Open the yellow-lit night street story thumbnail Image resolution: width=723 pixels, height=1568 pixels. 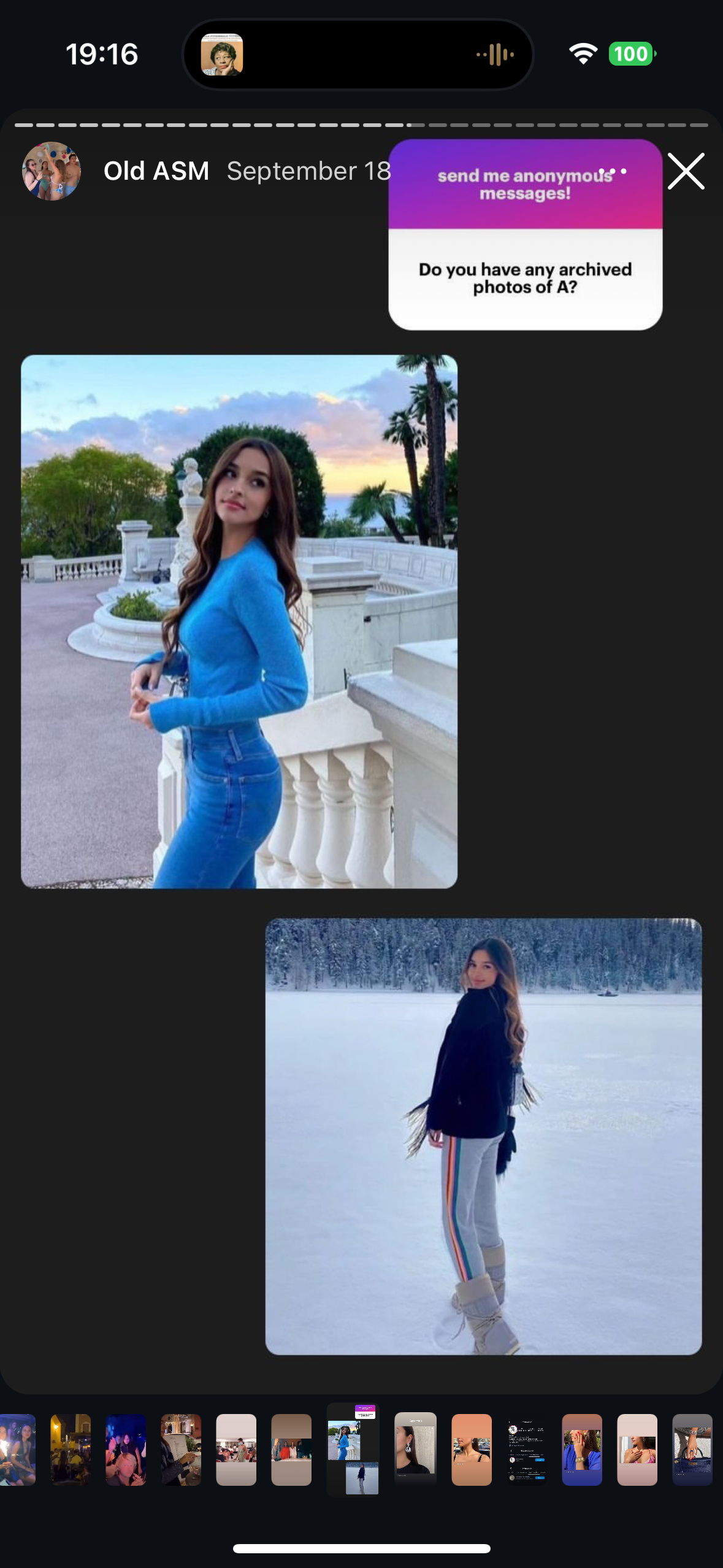pyautogui.click(x=71, y=1450)
